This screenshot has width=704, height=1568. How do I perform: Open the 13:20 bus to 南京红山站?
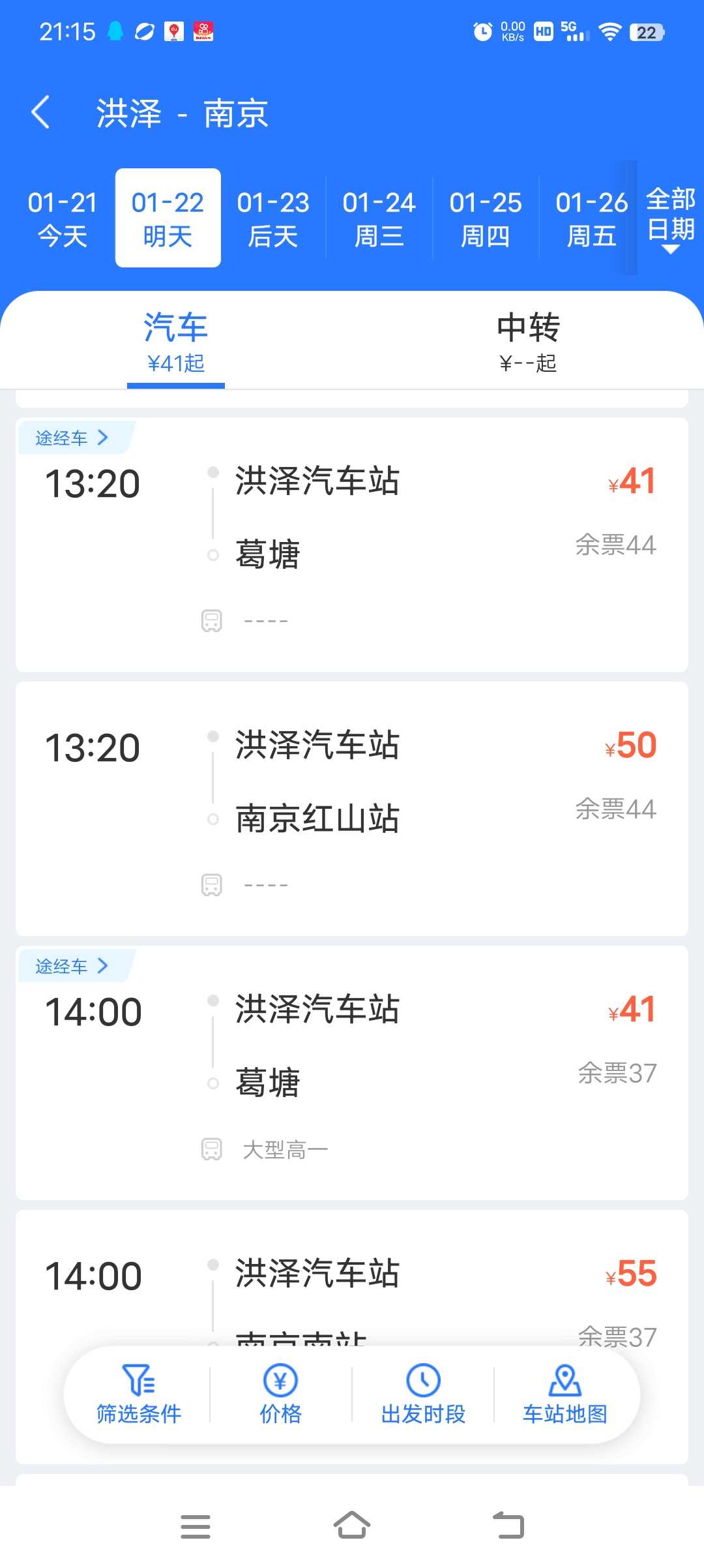click(x=352, y=809)
